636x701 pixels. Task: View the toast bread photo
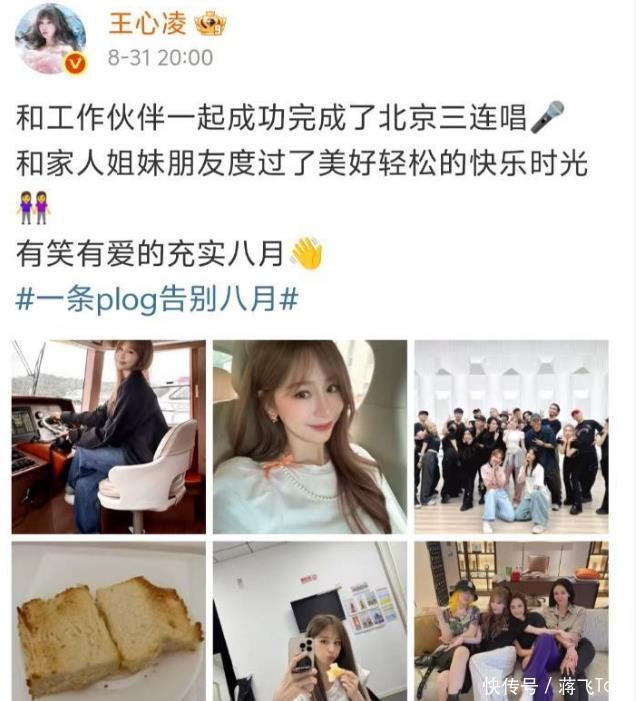point(108,620)
